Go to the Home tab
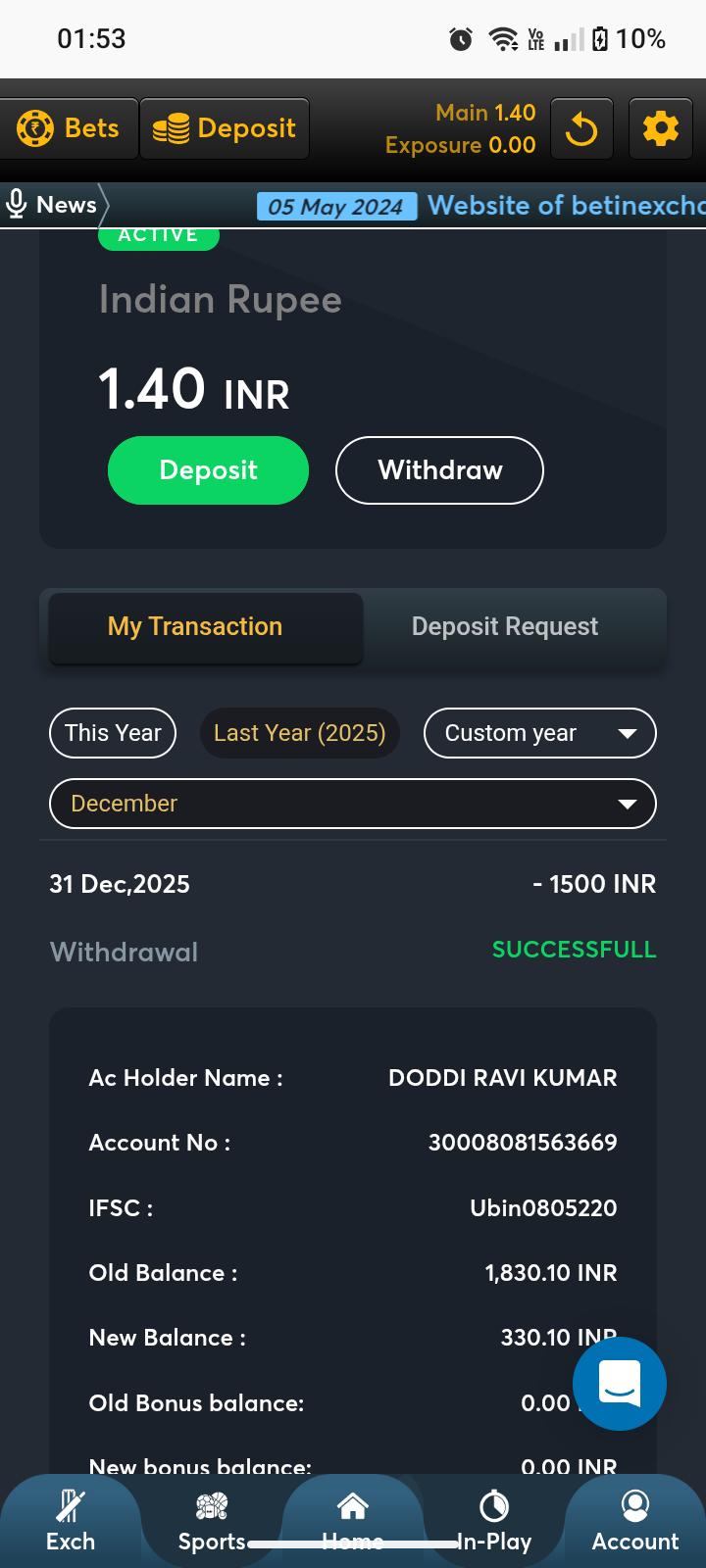The height and width of the screenshot is (1568, 706). (x=353, y=1521)
